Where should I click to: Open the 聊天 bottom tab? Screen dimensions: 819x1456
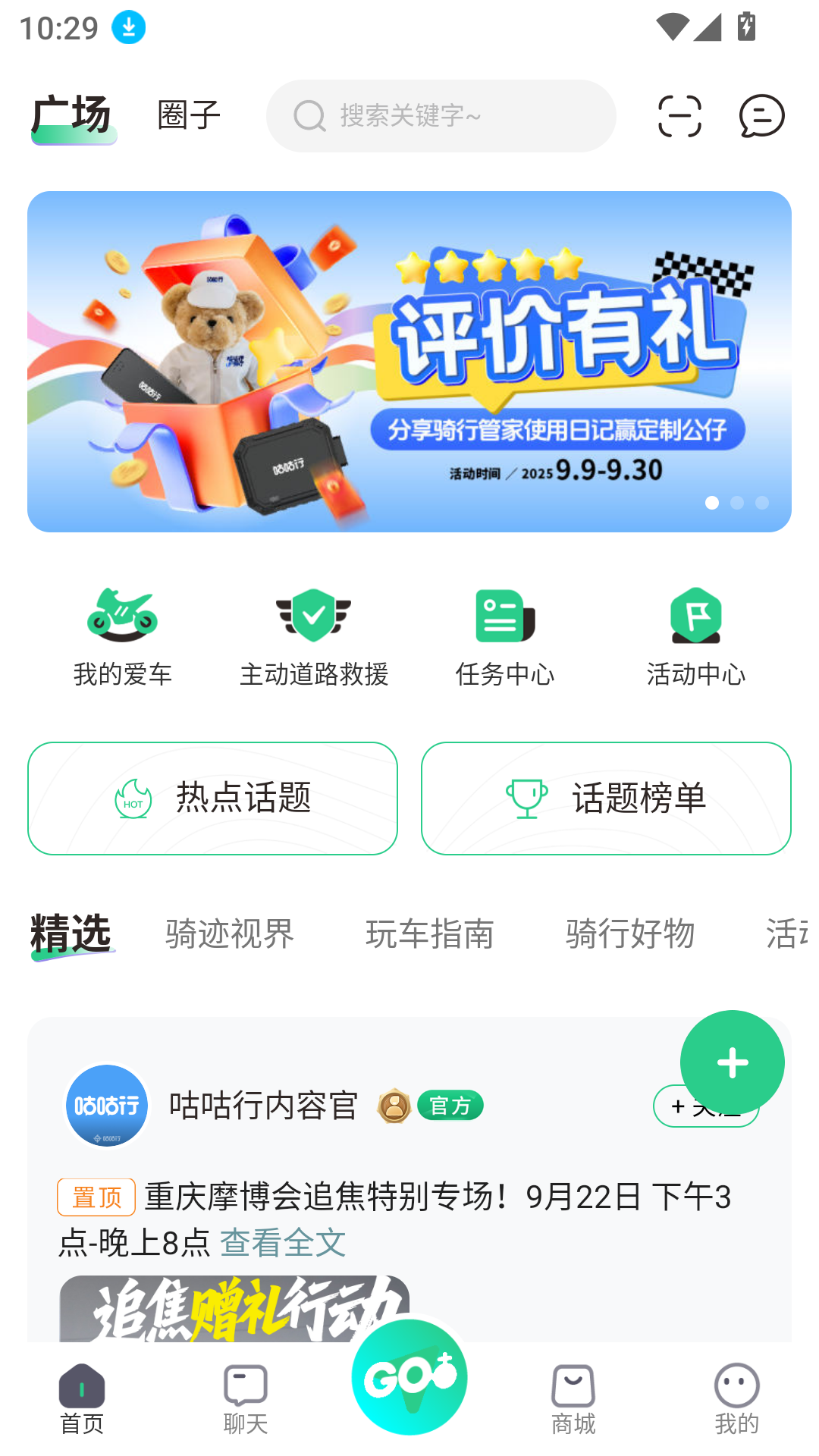pyautogui.click(x=246, y=1399)
